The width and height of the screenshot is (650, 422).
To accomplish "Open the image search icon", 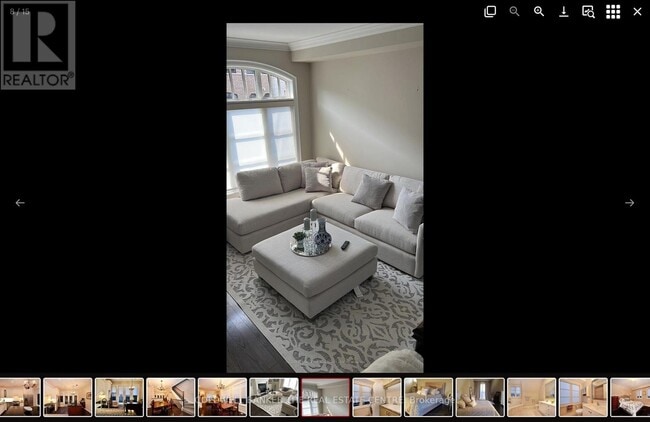I will [588, 12].
